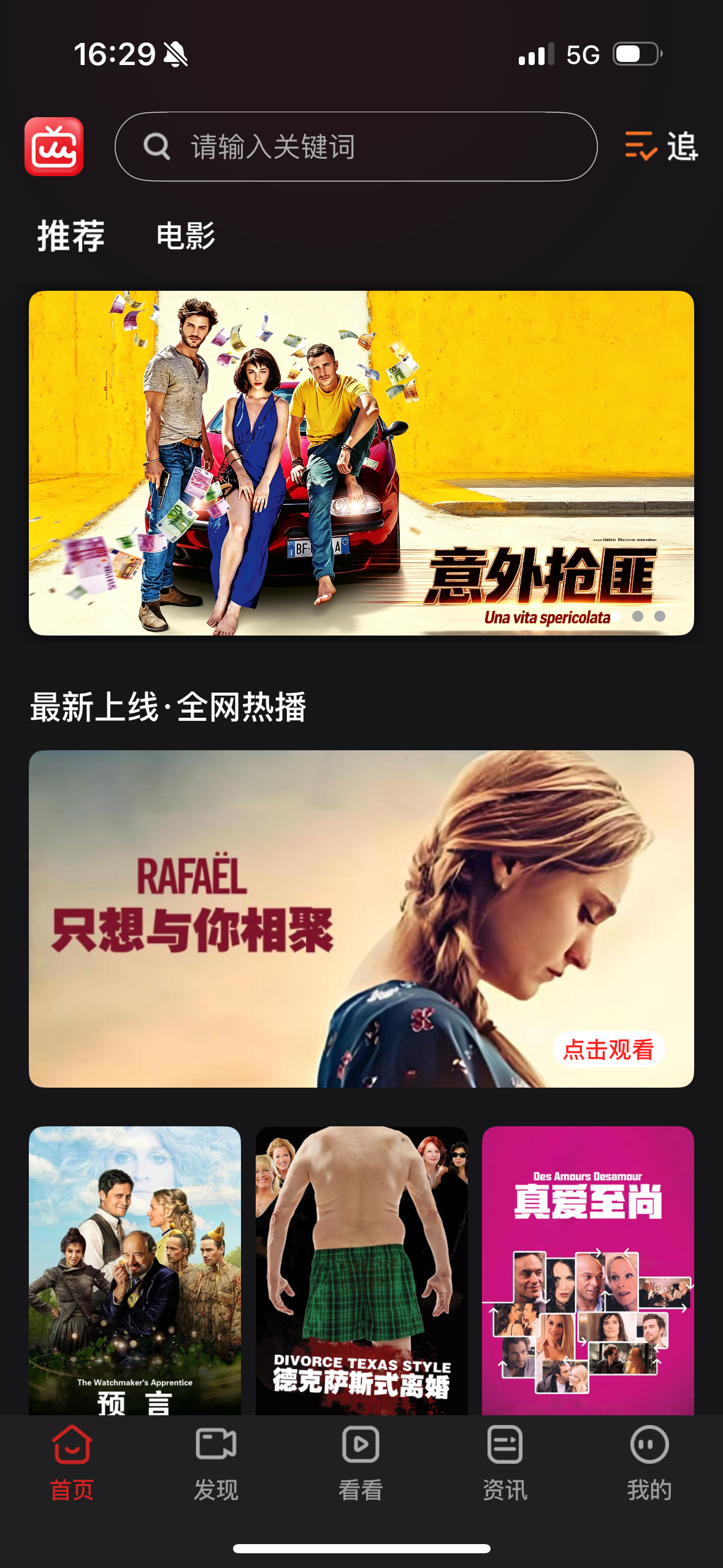
Task: Open the 看看 tab
Action: [x=361, y=1463]
